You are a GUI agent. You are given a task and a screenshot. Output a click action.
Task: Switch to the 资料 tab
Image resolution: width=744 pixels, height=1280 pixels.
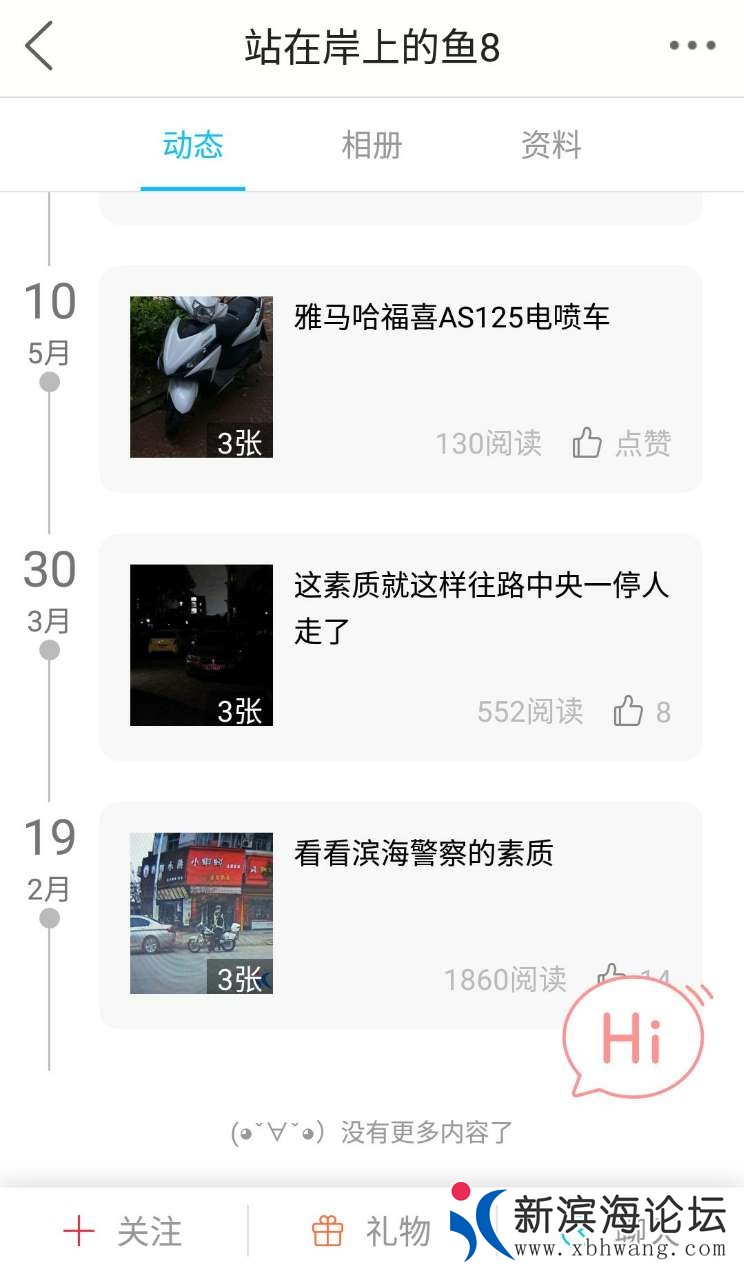click(x=551, y=145)
